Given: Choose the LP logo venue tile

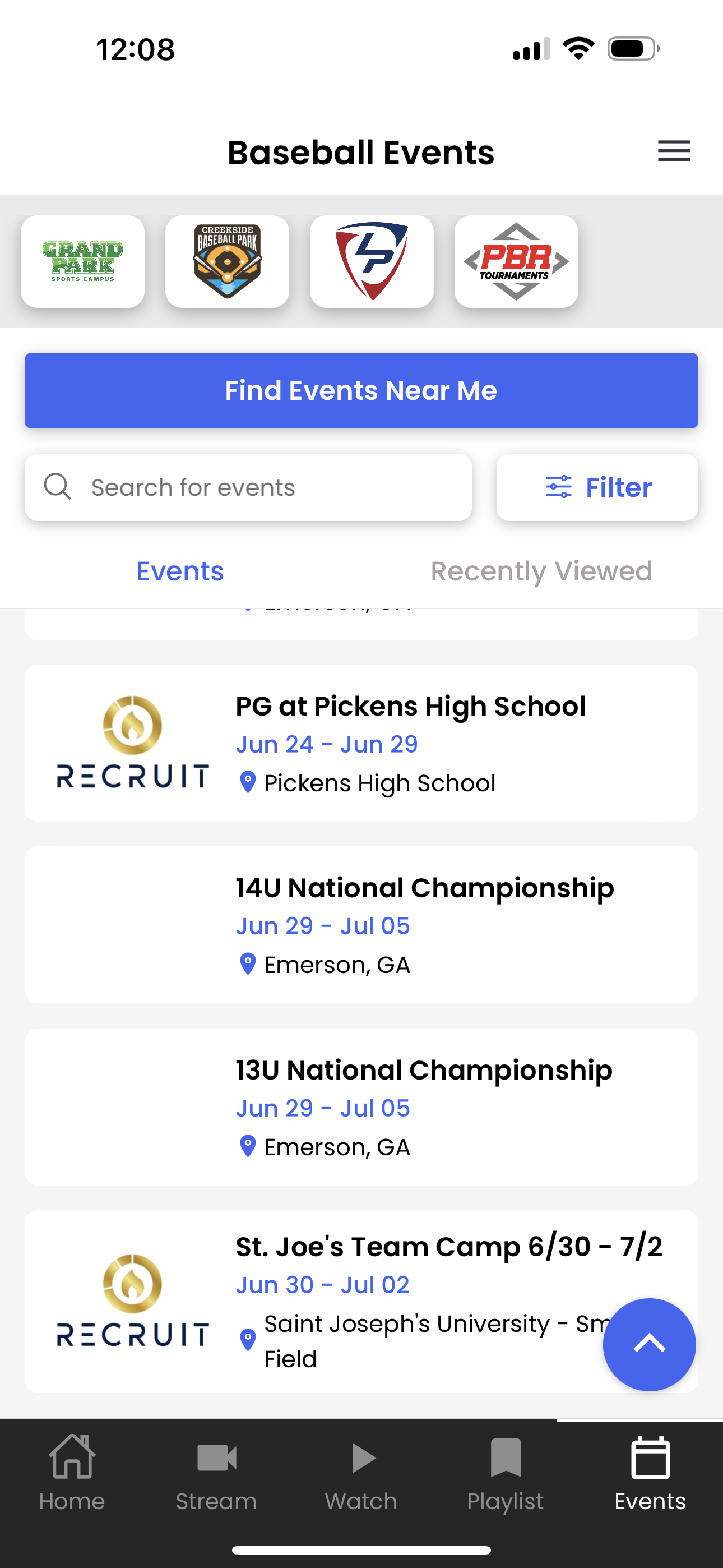Looking at the screenshot, I should tap(372, 262).
